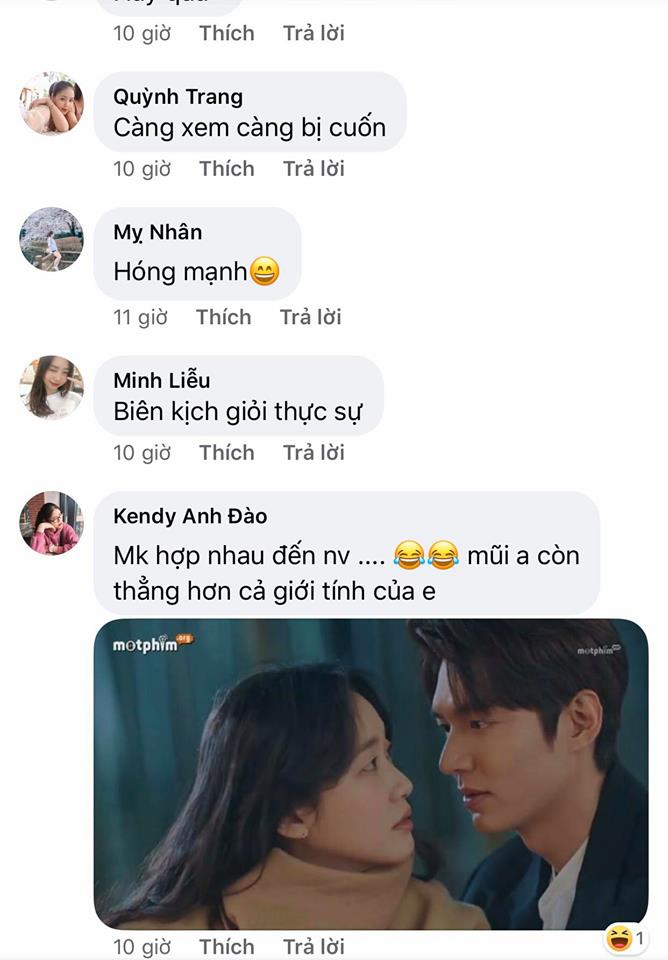
Task: Open Mỵ Nhân's profile name
Action: click(158, 232)
